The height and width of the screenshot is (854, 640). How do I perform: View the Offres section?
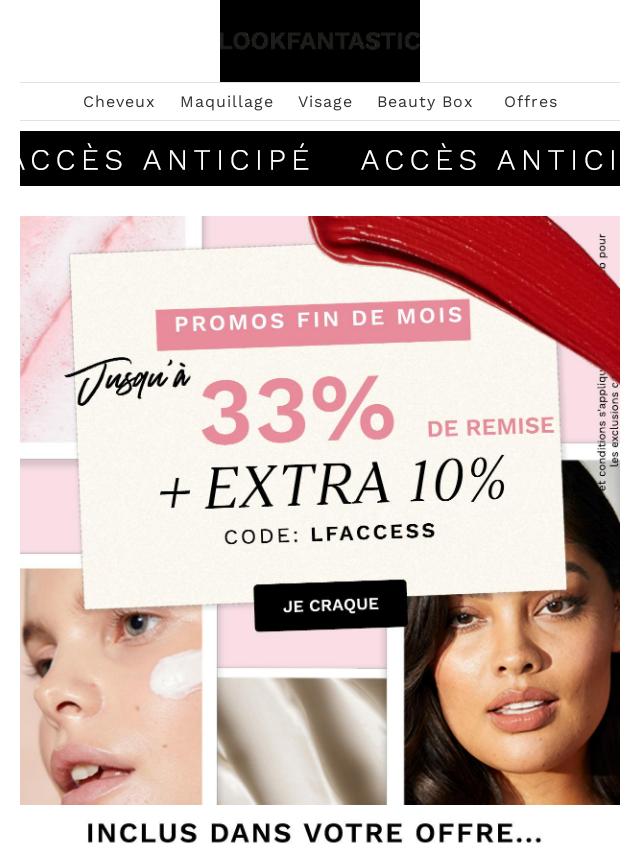531,102
